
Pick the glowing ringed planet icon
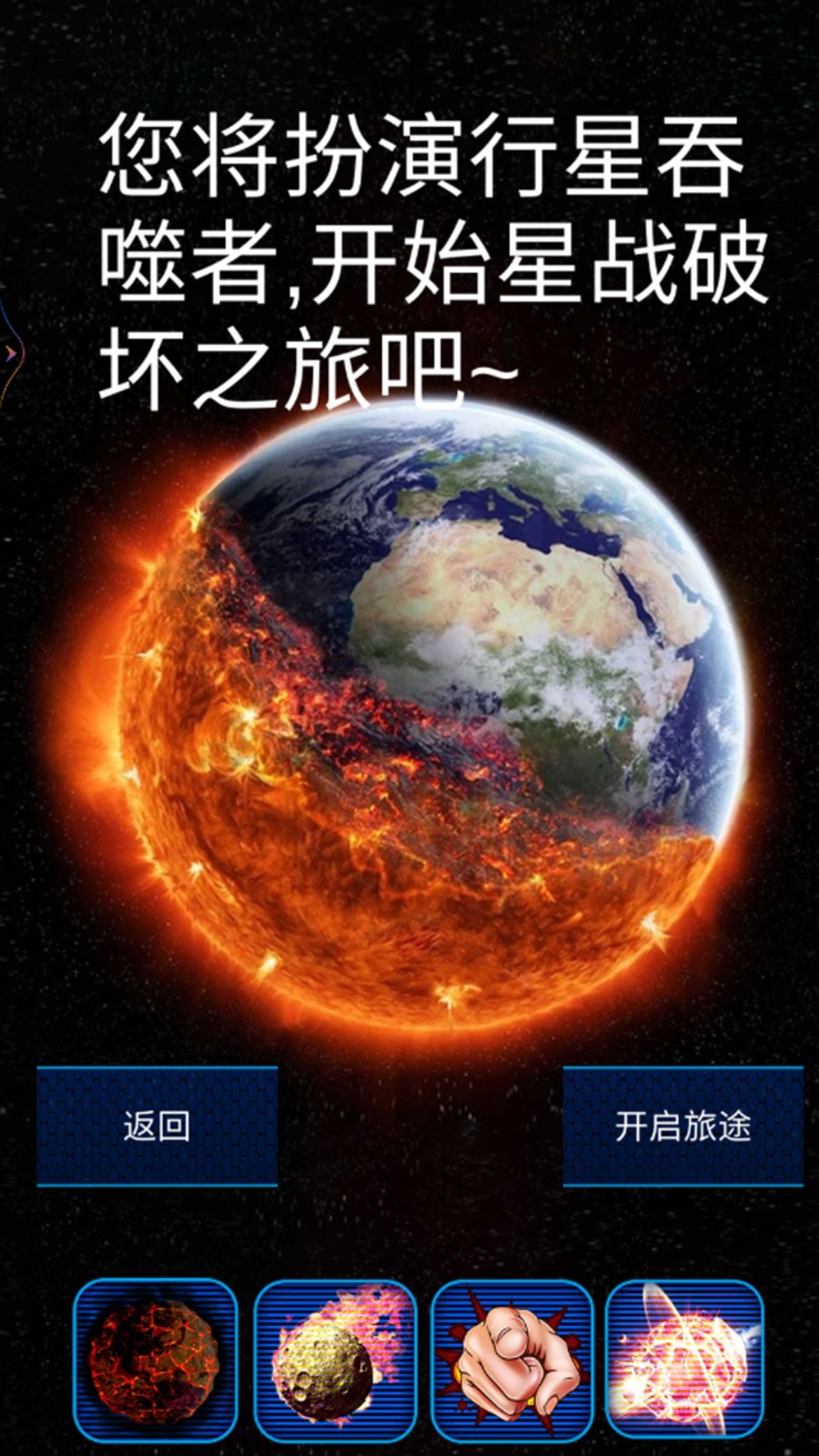point(684,1360)
